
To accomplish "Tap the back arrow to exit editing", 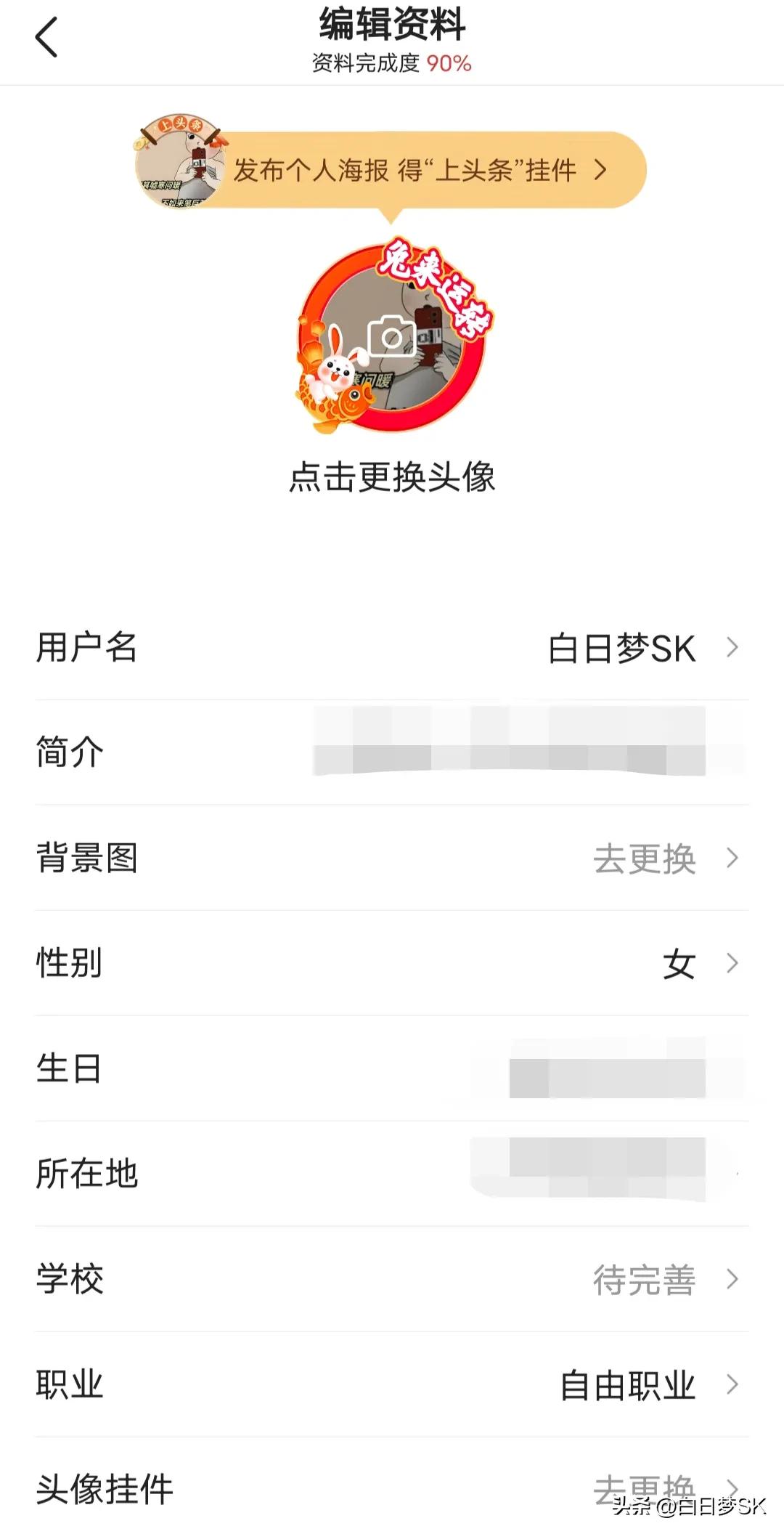I will [46, 36].
